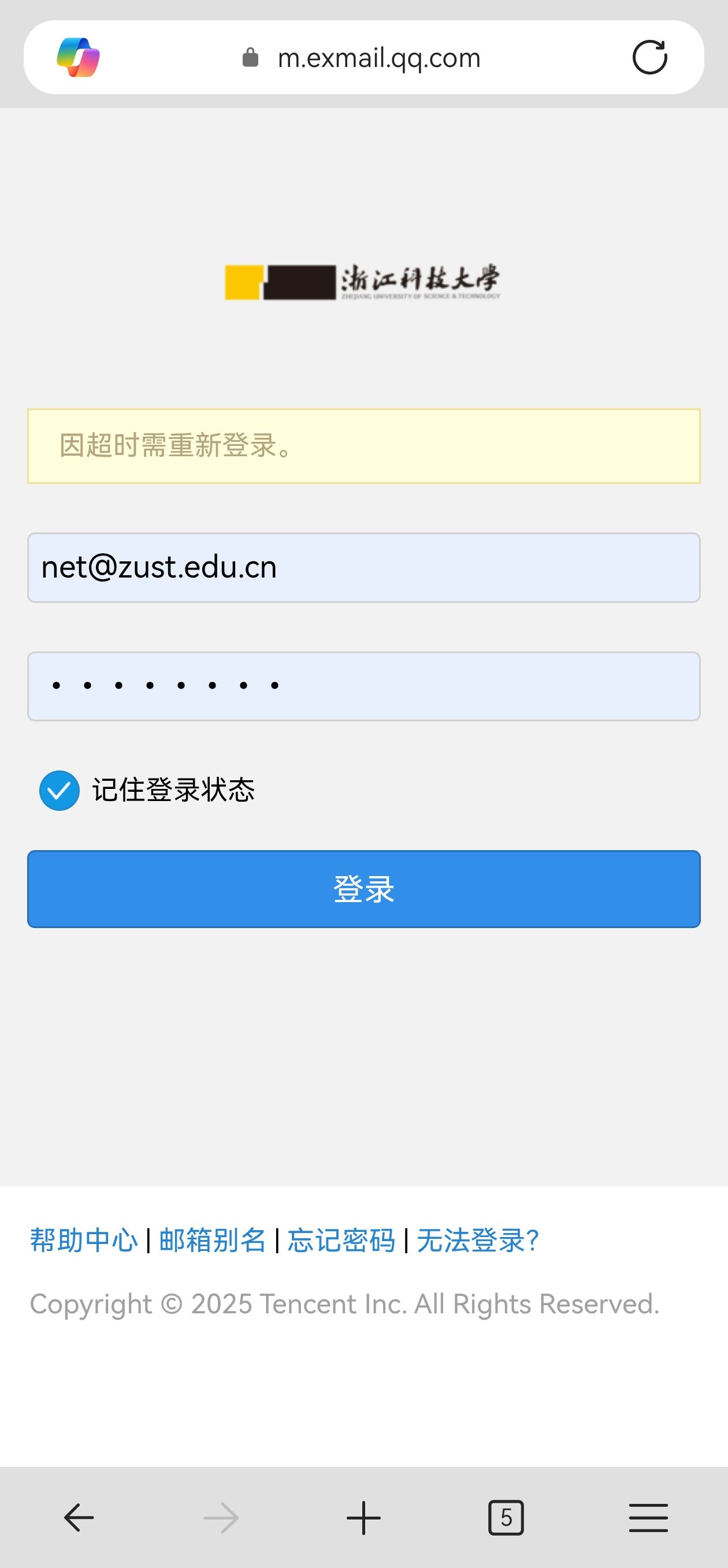The height and width of the screenshot is (1568, 728).
Task: Uncheck 记住登录状态 checkbox
Action: pyautogui.click(x=60, y=790)
